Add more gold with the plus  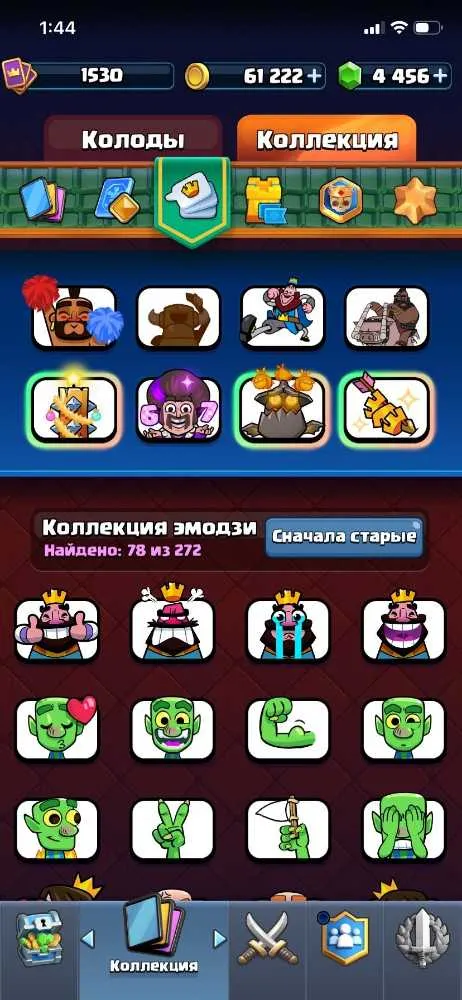point(315,76)
